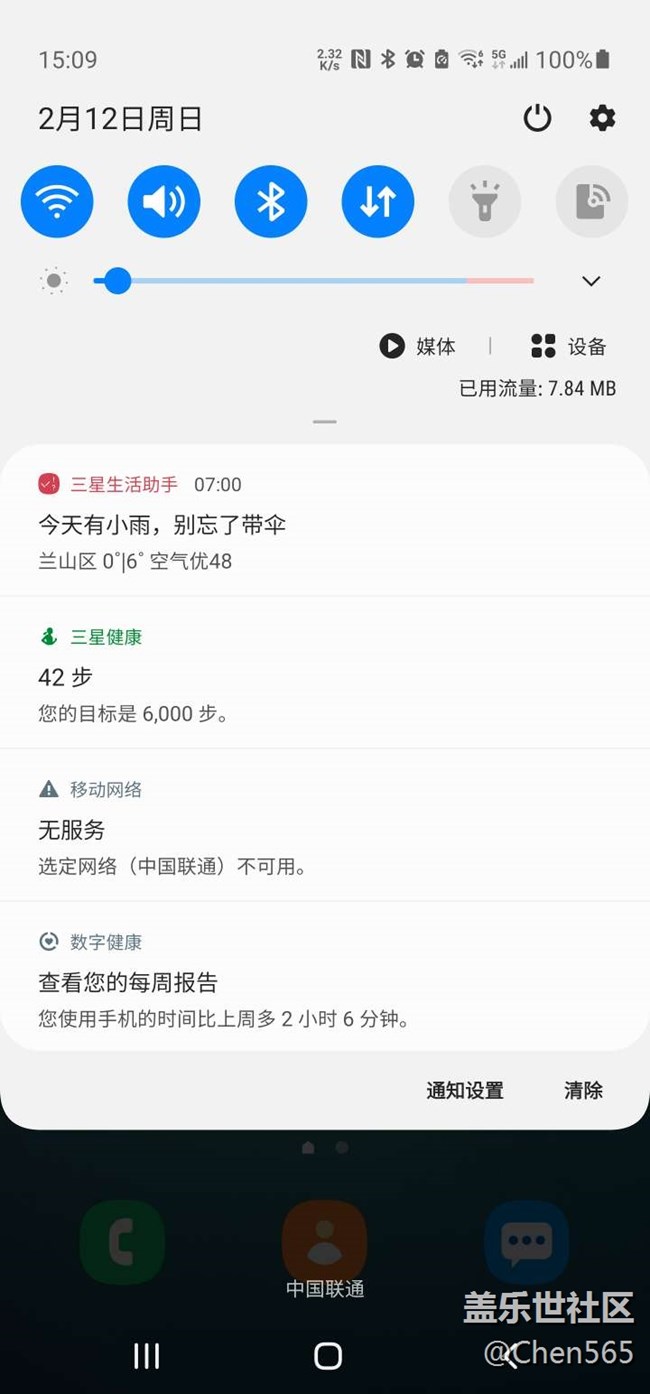
Task: Open the 三星健康 42 步 notification
Action: pyautogui.click(x=325, y=673)
